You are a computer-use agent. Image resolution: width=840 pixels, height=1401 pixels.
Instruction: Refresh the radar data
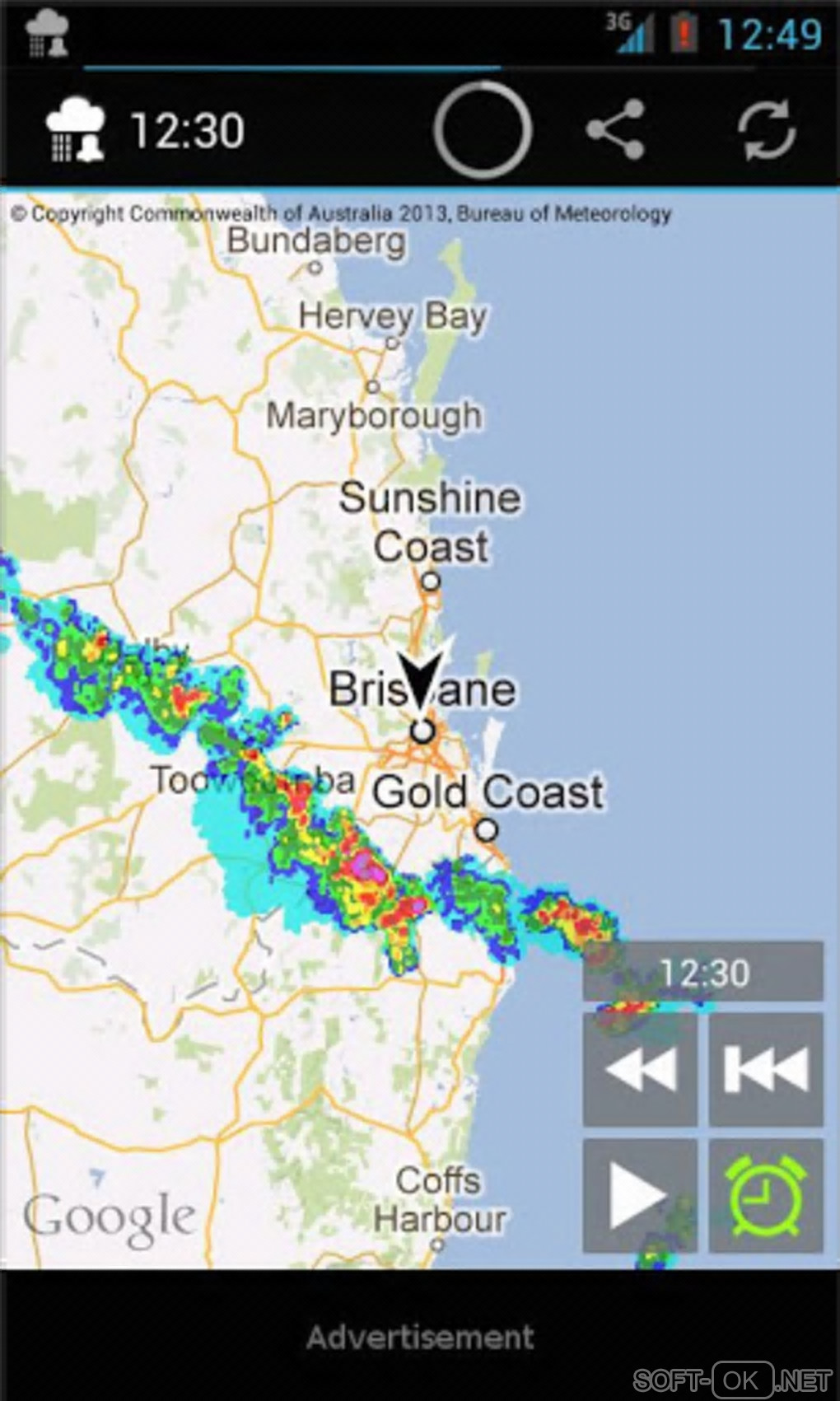(766, 129)
